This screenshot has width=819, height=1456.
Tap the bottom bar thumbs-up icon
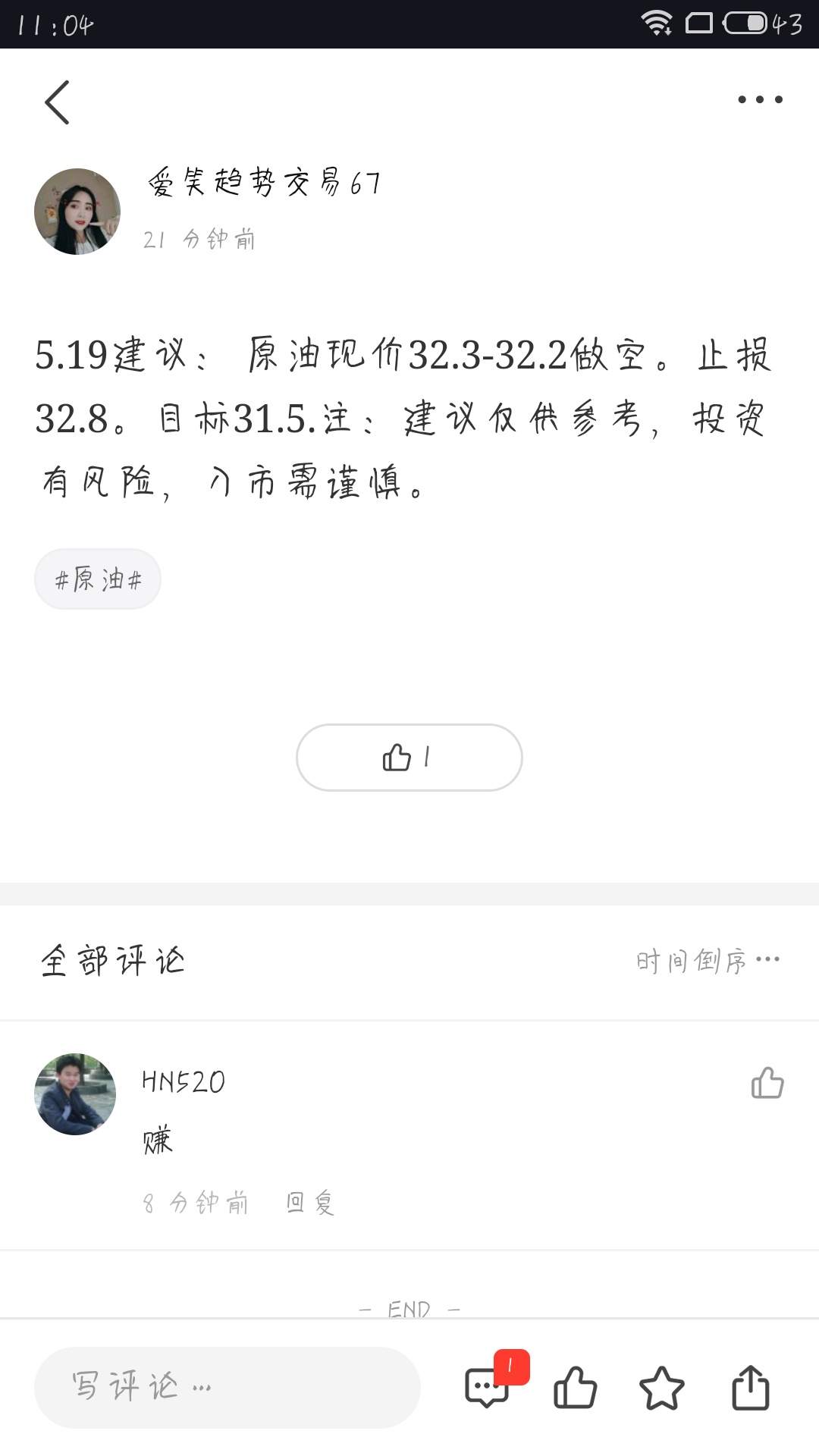coord(575,1388)
